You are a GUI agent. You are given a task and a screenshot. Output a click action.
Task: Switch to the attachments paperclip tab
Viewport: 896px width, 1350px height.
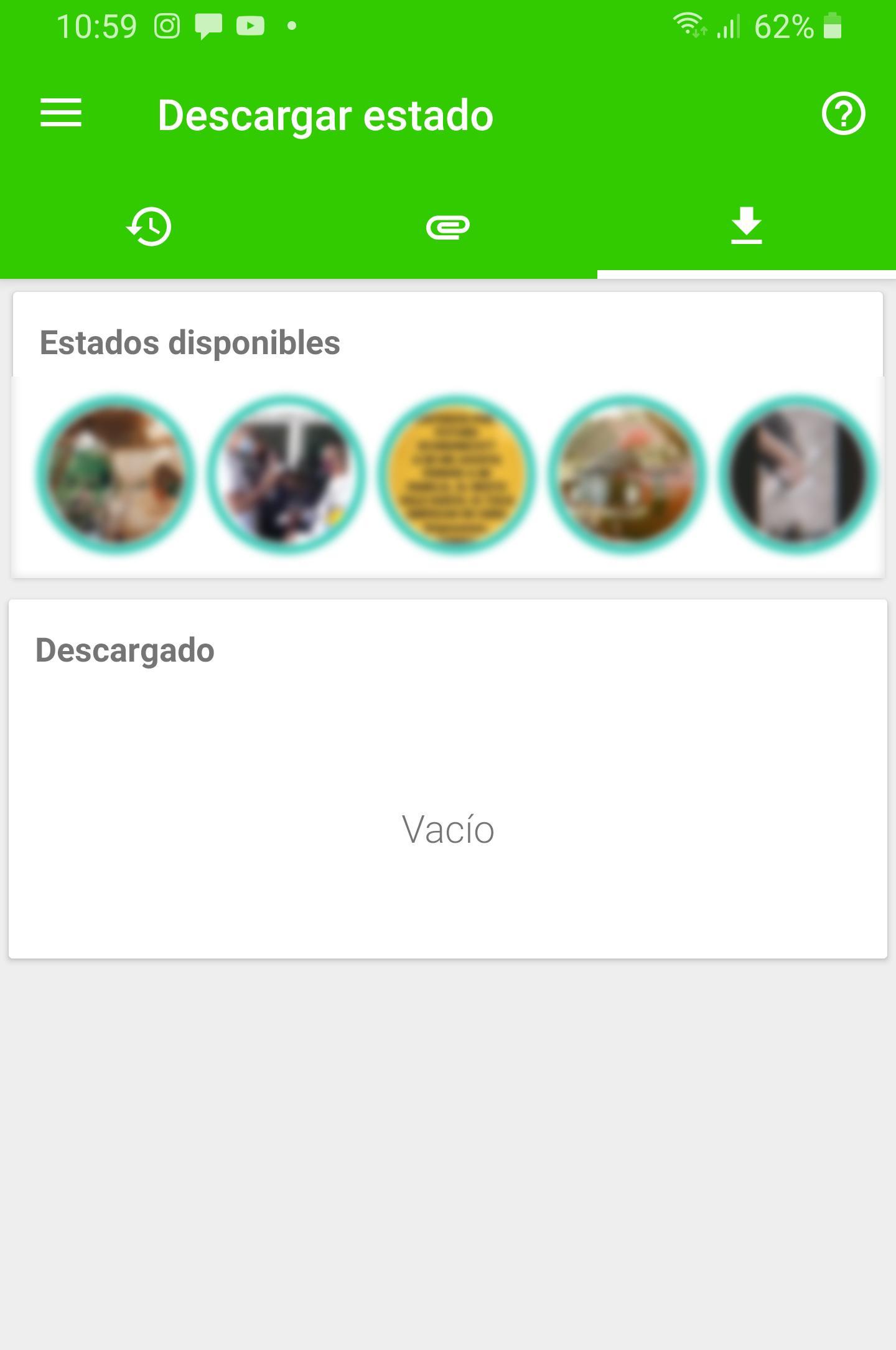click(448, 227)
